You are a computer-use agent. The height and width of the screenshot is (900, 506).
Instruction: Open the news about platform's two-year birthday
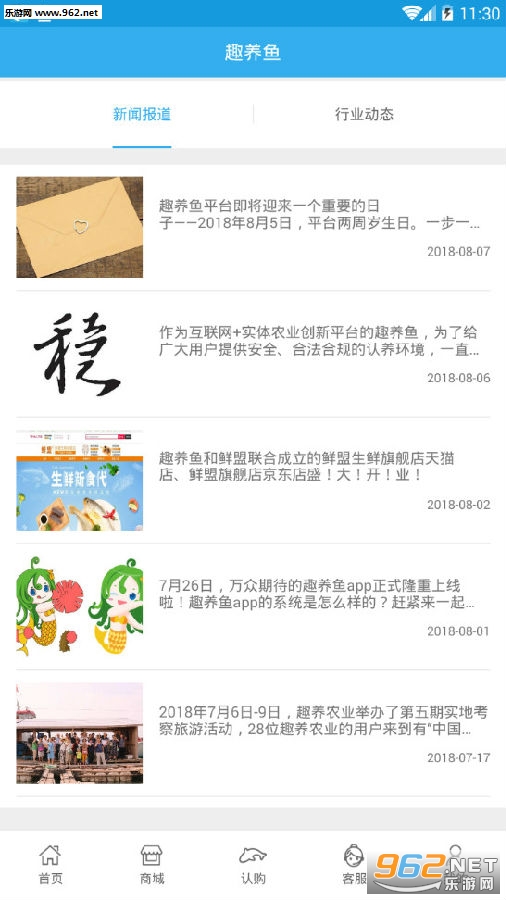click(x=253, y=227)
